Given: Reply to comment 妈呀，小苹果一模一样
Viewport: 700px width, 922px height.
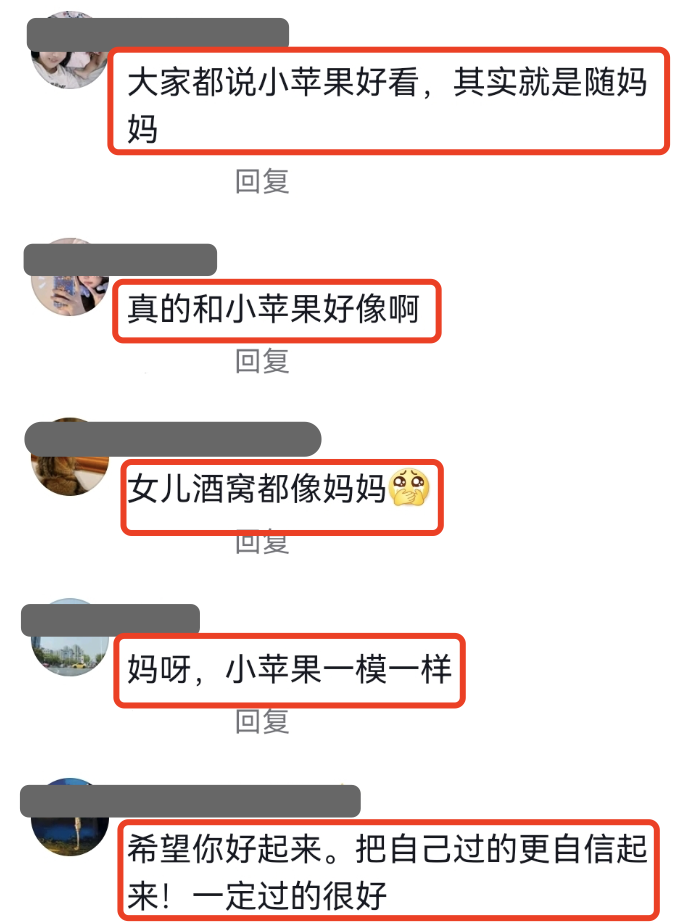Looking at the screenshot, I should pos(262,721).
